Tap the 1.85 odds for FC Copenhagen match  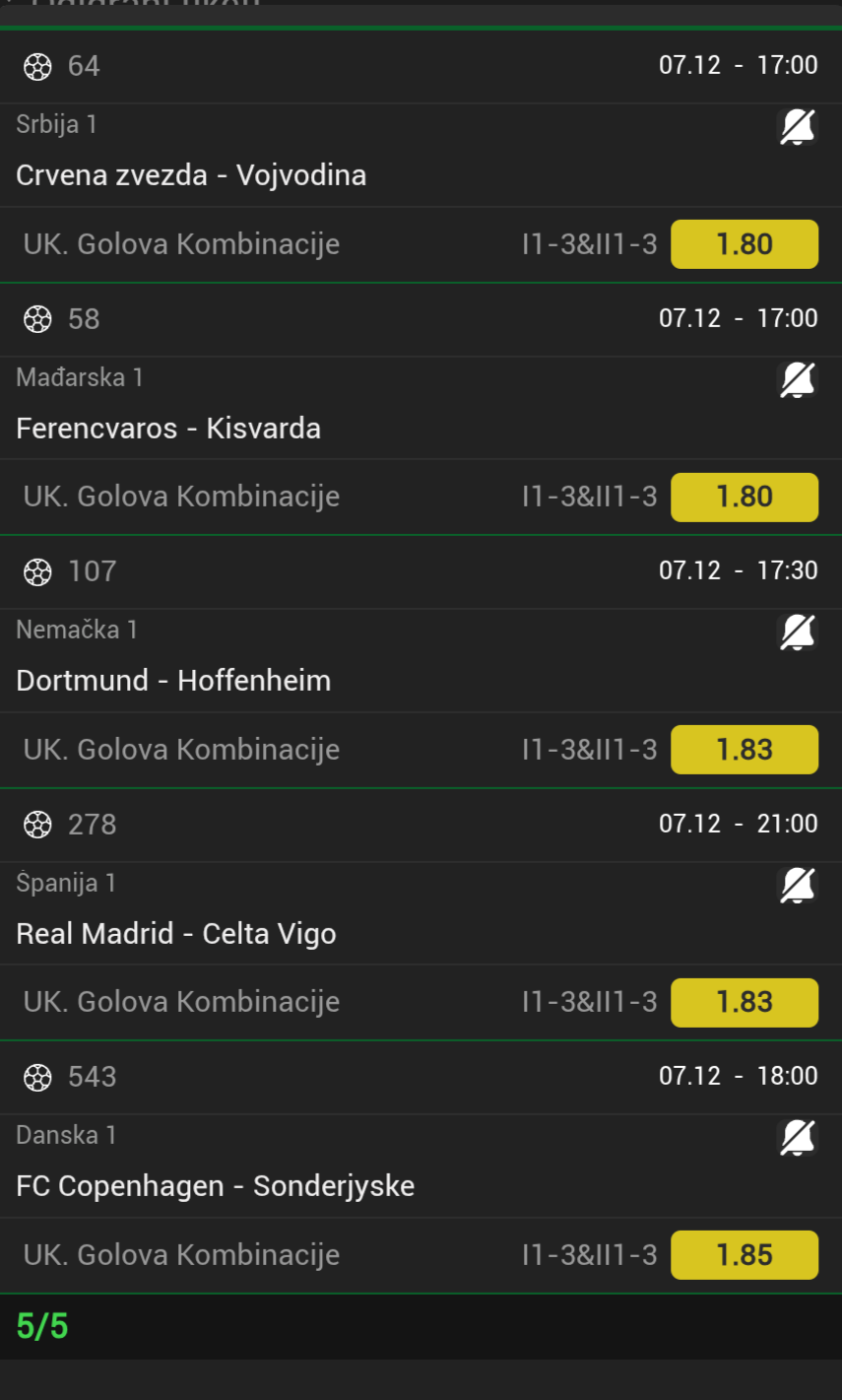(745, 1255)
